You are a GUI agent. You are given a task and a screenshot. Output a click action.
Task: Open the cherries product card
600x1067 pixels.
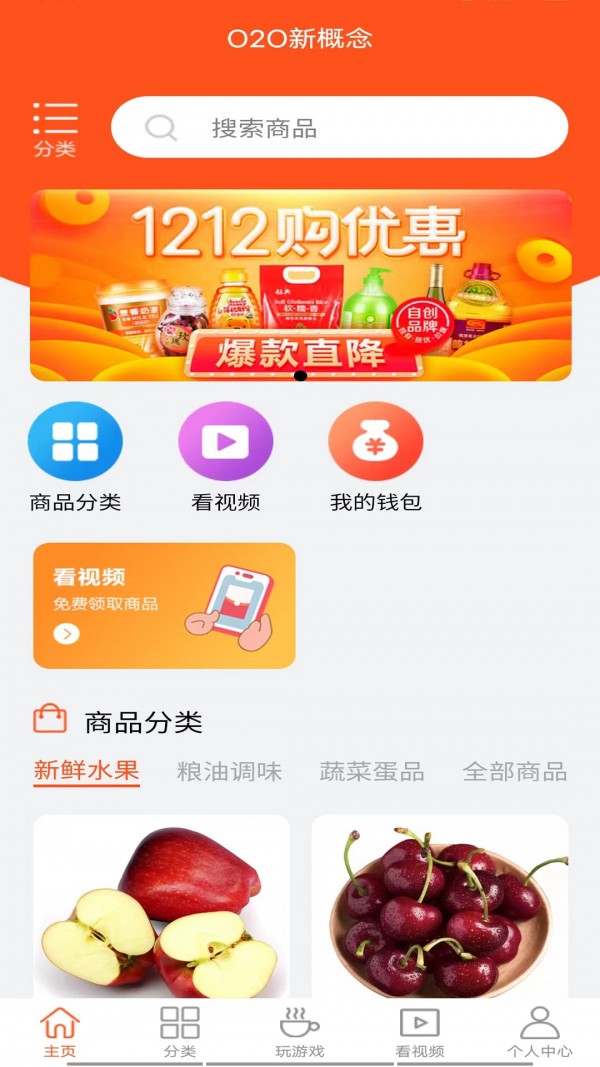[440, 906]
